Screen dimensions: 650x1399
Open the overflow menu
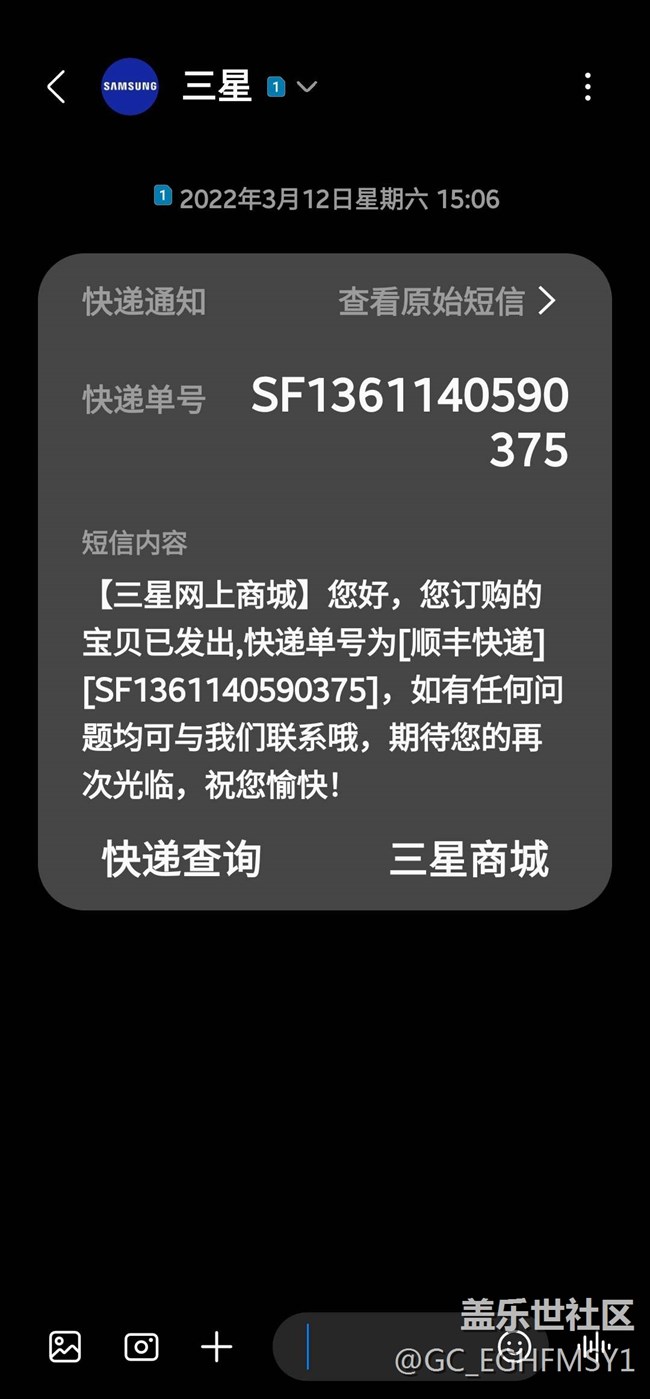coord(588,87)
